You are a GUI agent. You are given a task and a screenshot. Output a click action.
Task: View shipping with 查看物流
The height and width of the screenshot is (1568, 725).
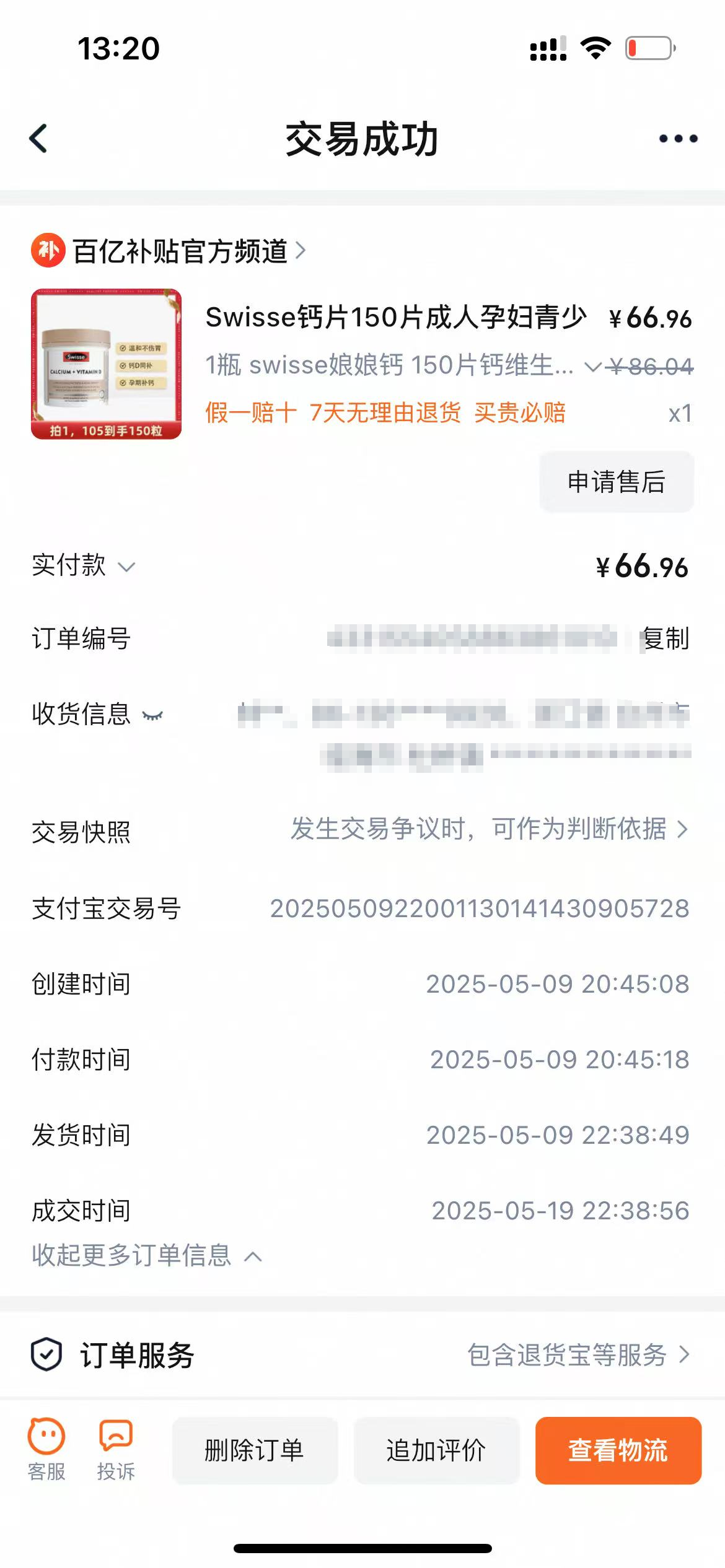point(618,1450)
